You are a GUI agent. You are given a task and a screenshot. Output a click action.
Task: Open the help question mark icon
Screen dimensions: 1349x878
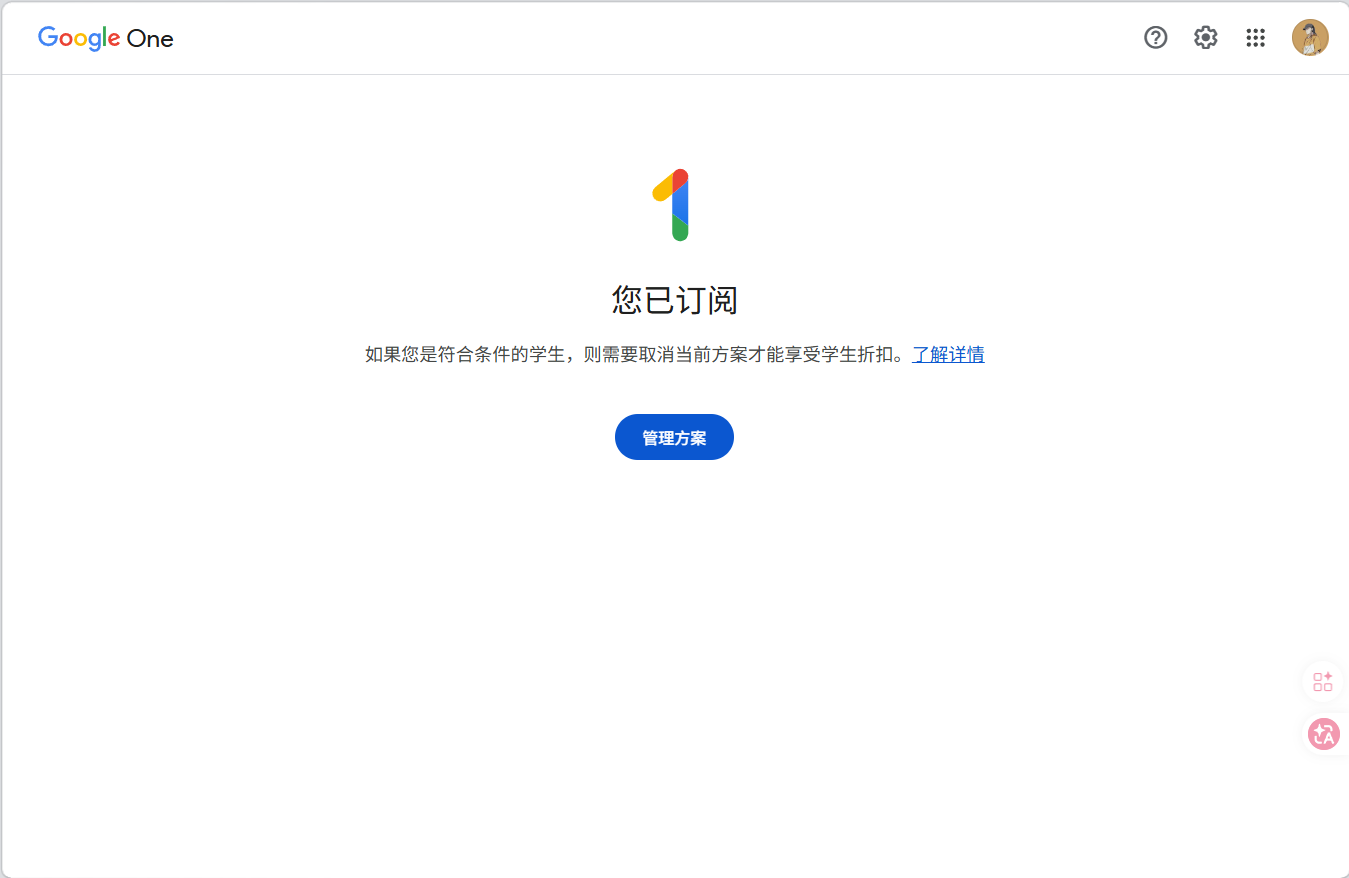coord(1155,38)
